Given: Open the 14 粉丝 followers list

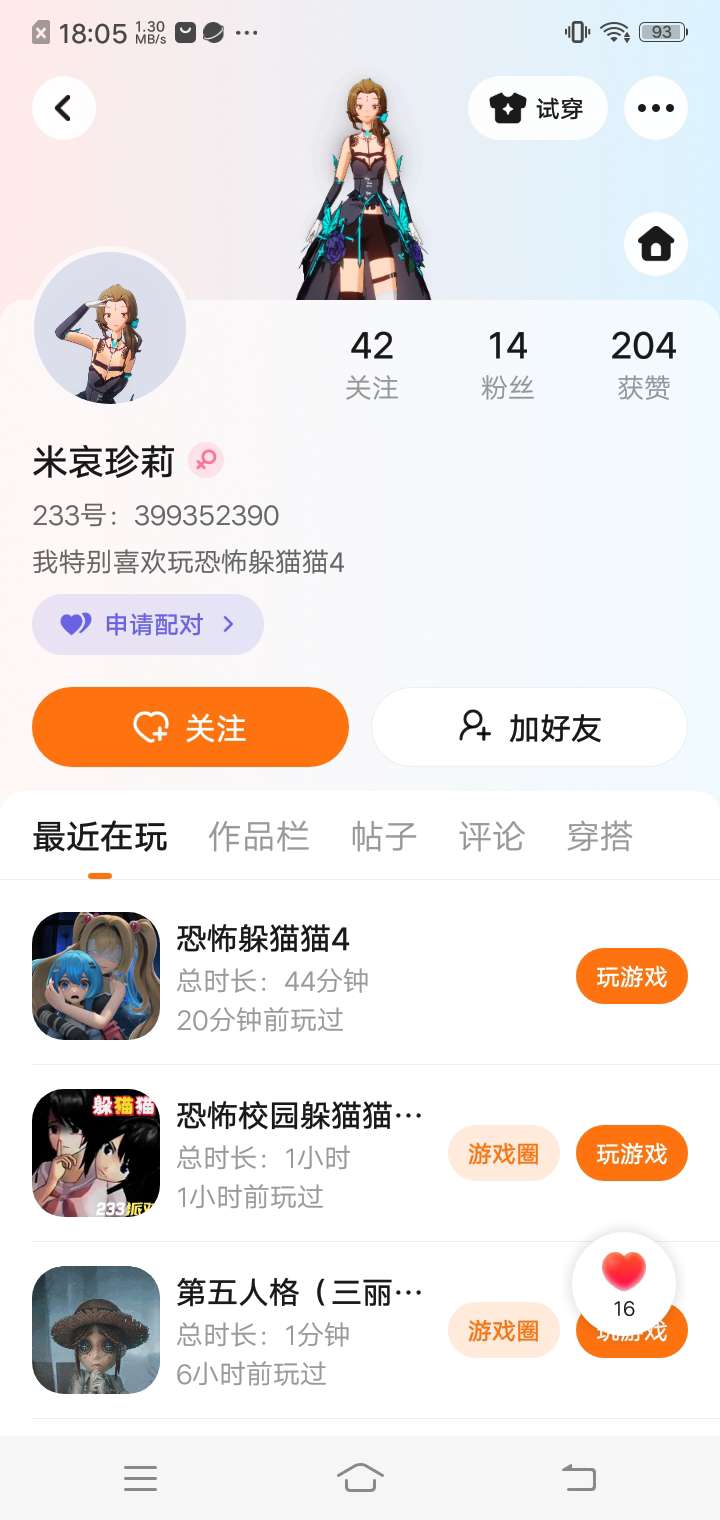Looking at the screenshot, I should [507, 364].
